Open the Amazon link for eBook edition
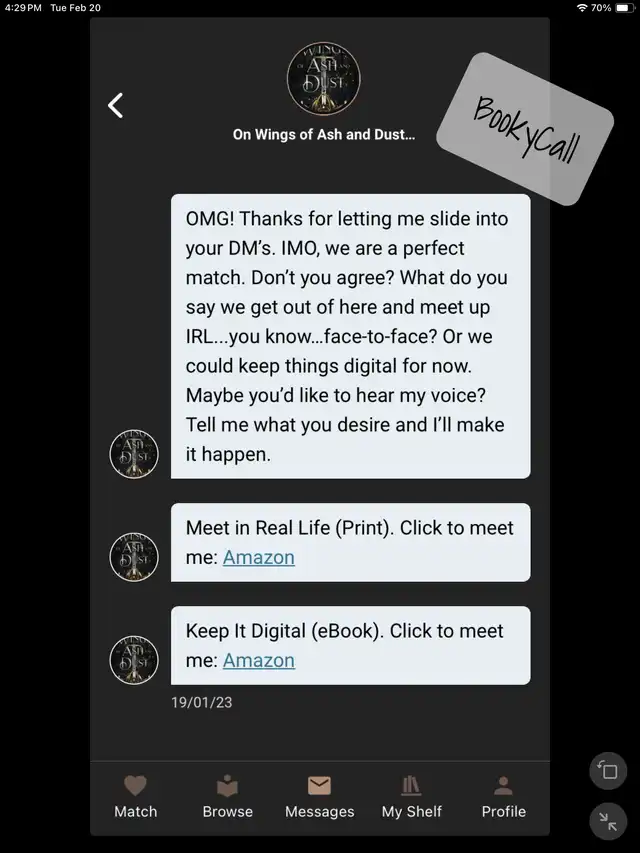640x853 pixels. 258,660
